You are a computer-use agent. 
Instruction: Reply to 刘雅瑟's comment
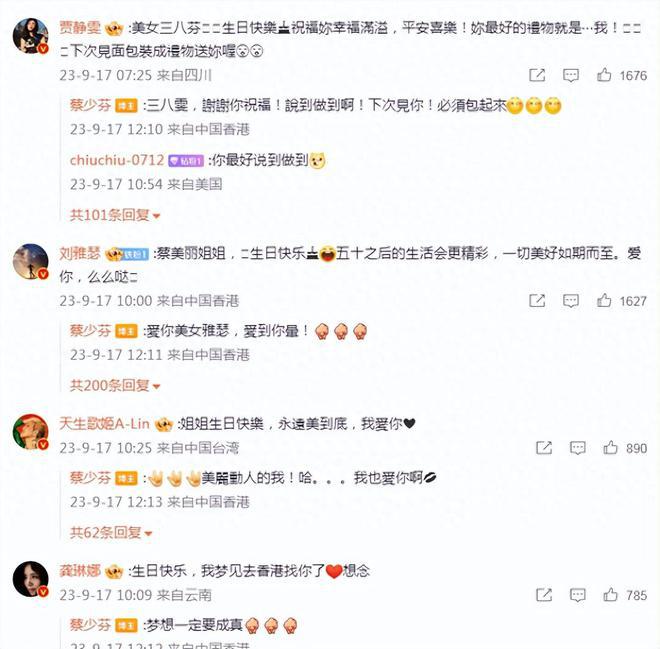pos(570,300)
